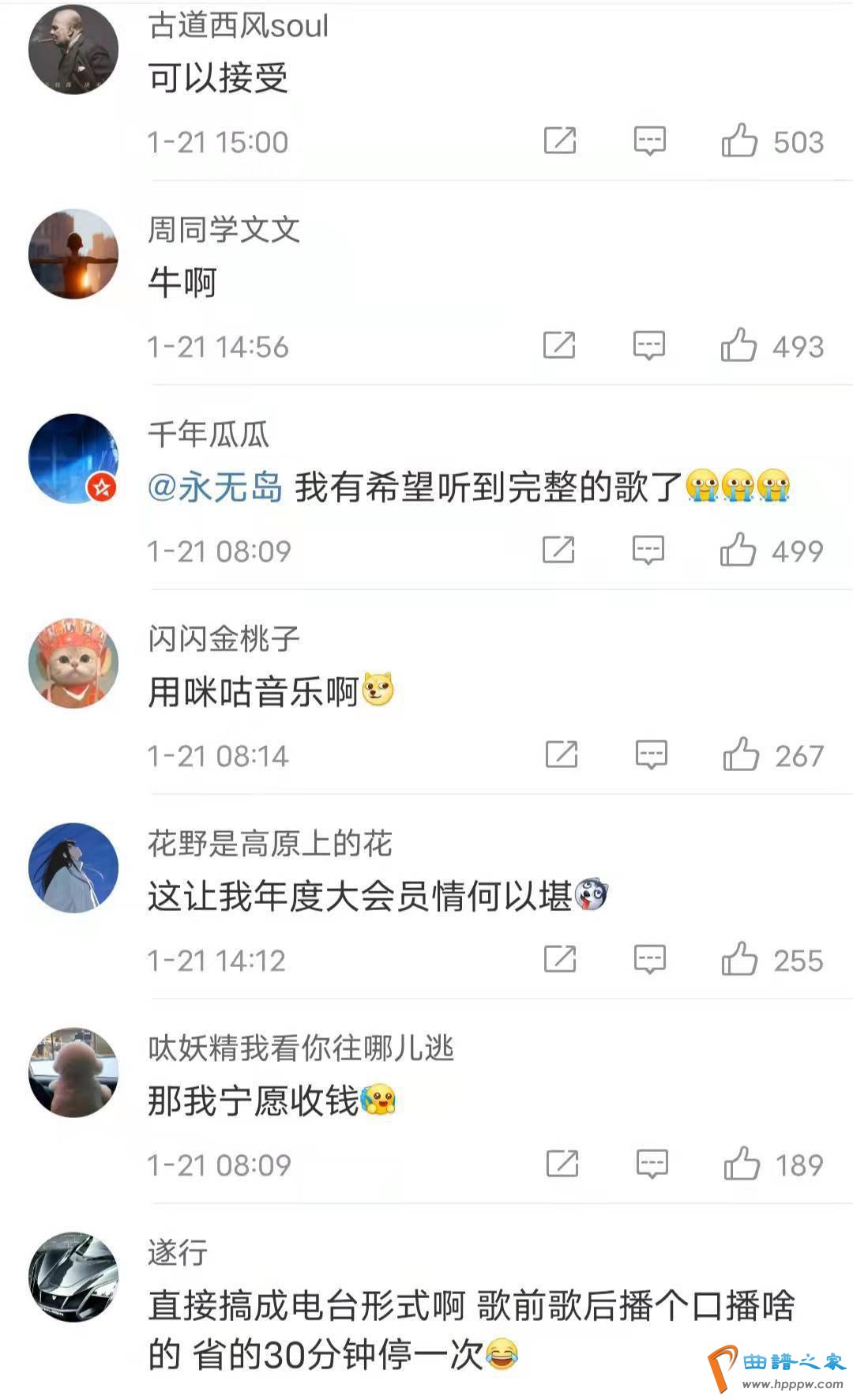Open 遂行's profile avatar

(x=73, y=1277)
